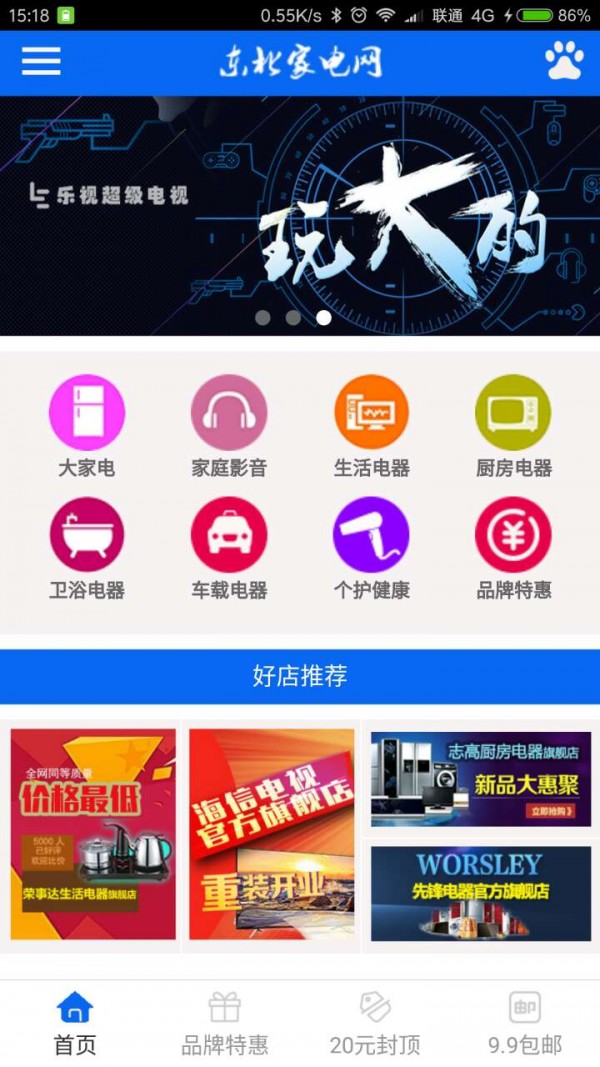Open the 乐视超级电视 banner
Image resolution: width=600 pixels, height=1067 pixels.
point(300,215)
